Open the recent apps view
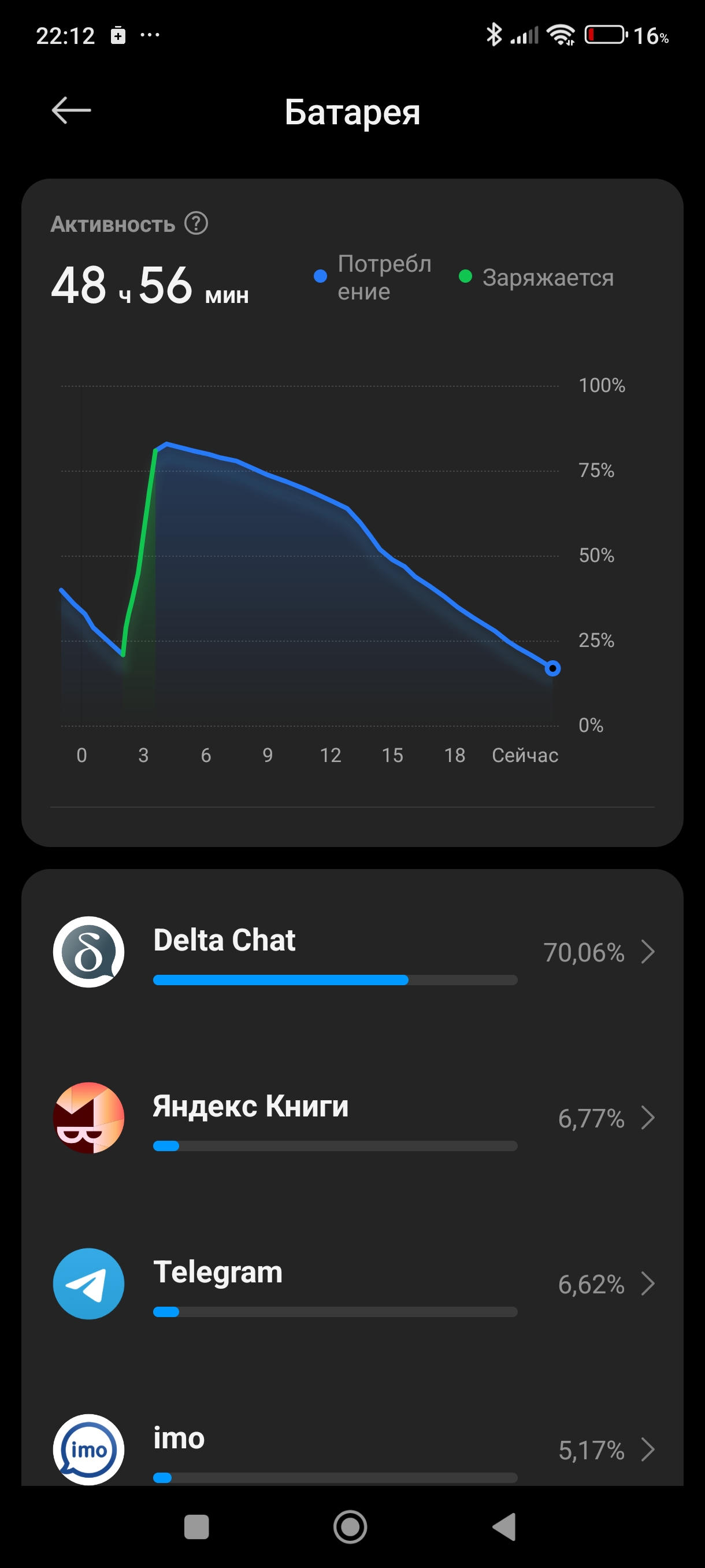The image size is (705, 1568). coord(196,1526)
